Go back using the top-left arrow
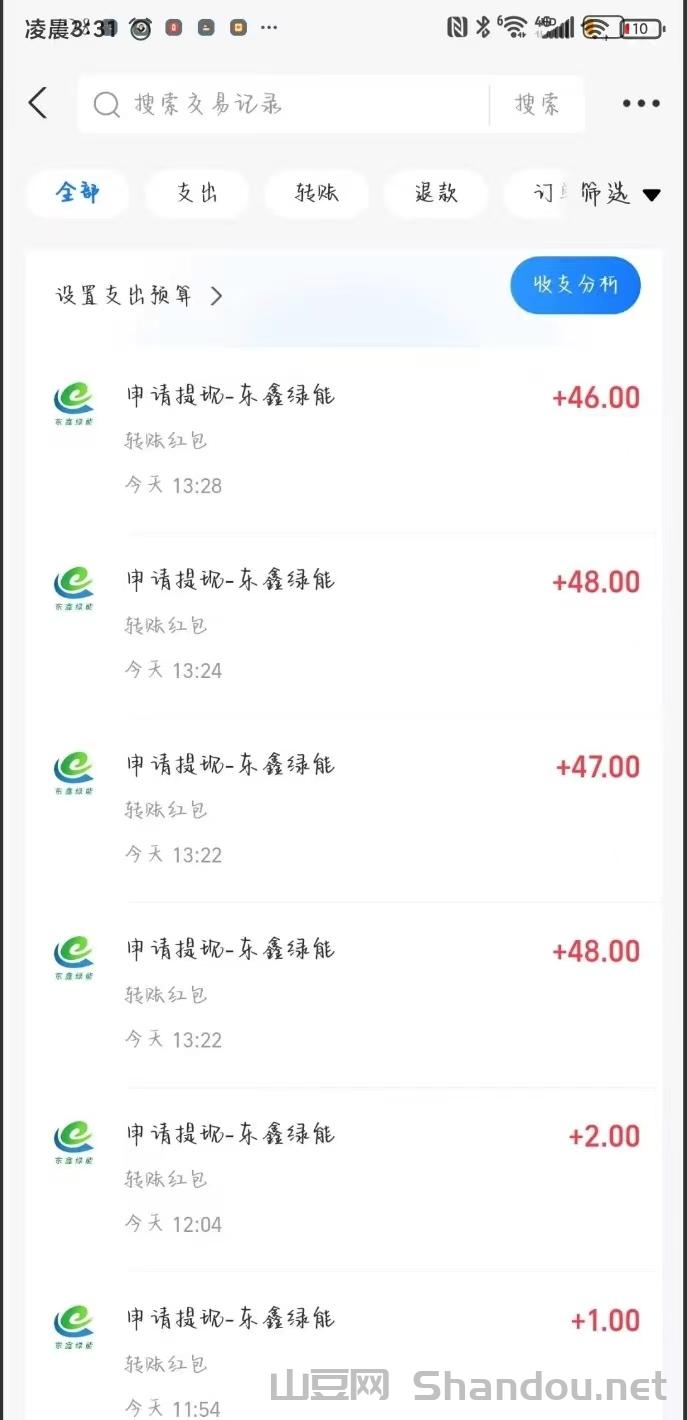The height and width of the screenshot is (1420, 687). pyautogui.click(x=38, y=103)
